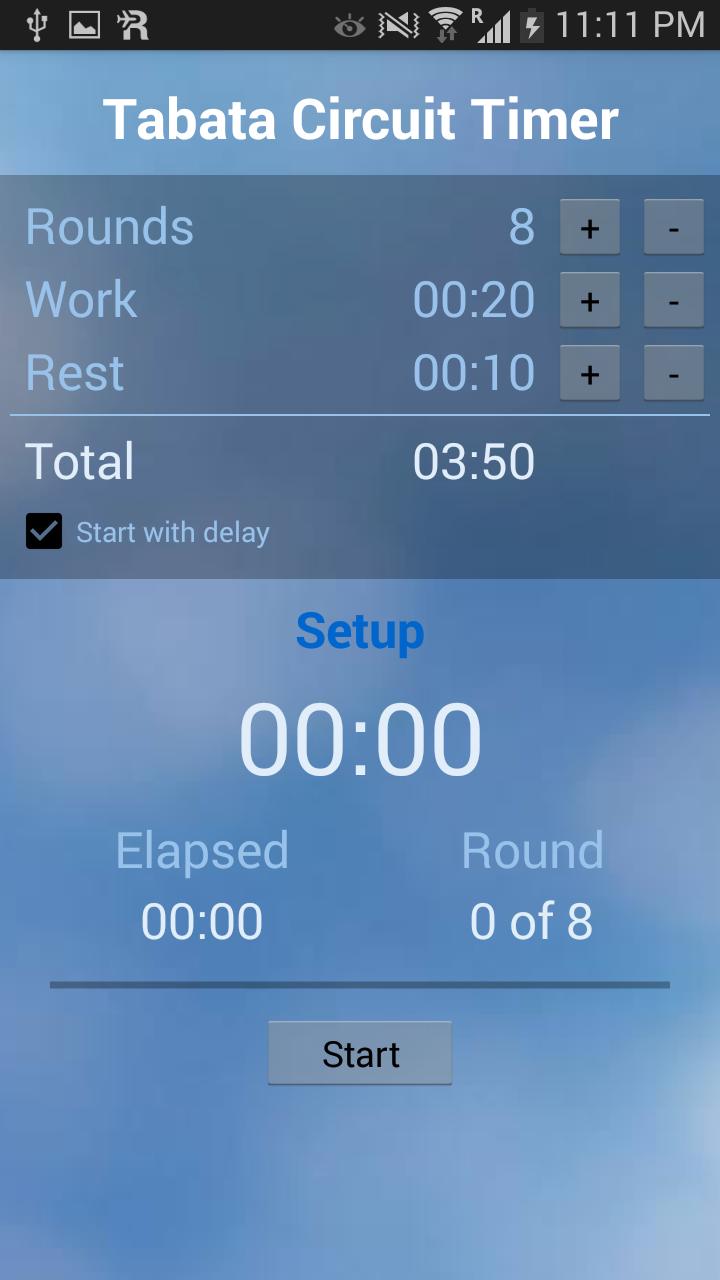This screenshot has height=1280, width=720.
Task: Click the Total time value
Action: pos(475,461)
